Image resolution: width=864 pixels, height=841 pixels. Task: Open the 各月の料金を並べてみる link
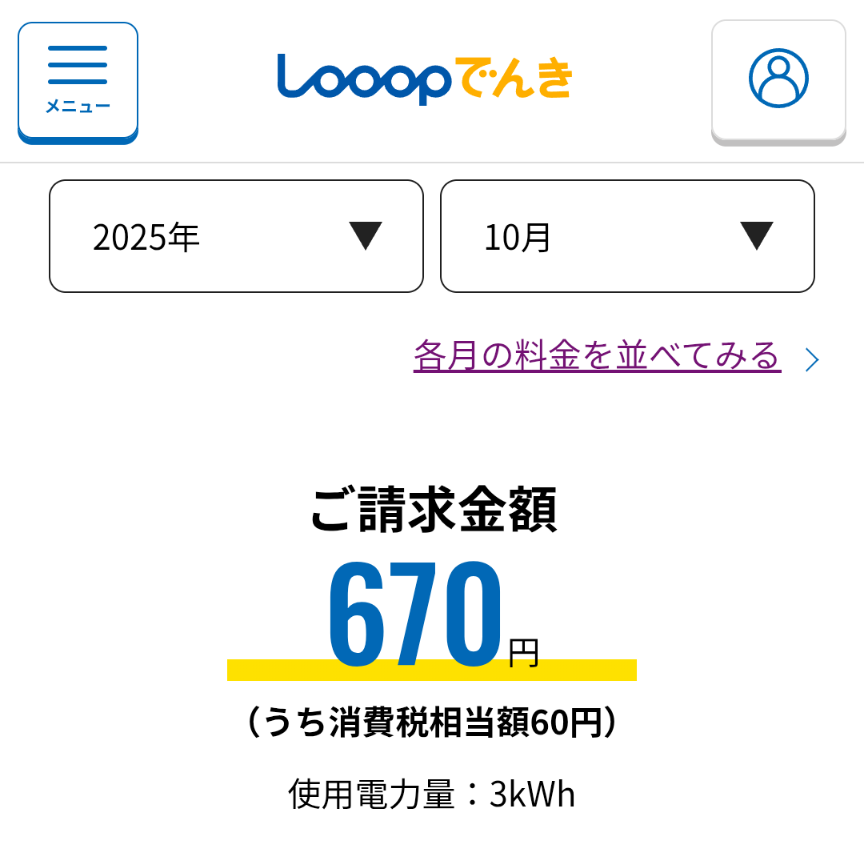coord(597,356)
